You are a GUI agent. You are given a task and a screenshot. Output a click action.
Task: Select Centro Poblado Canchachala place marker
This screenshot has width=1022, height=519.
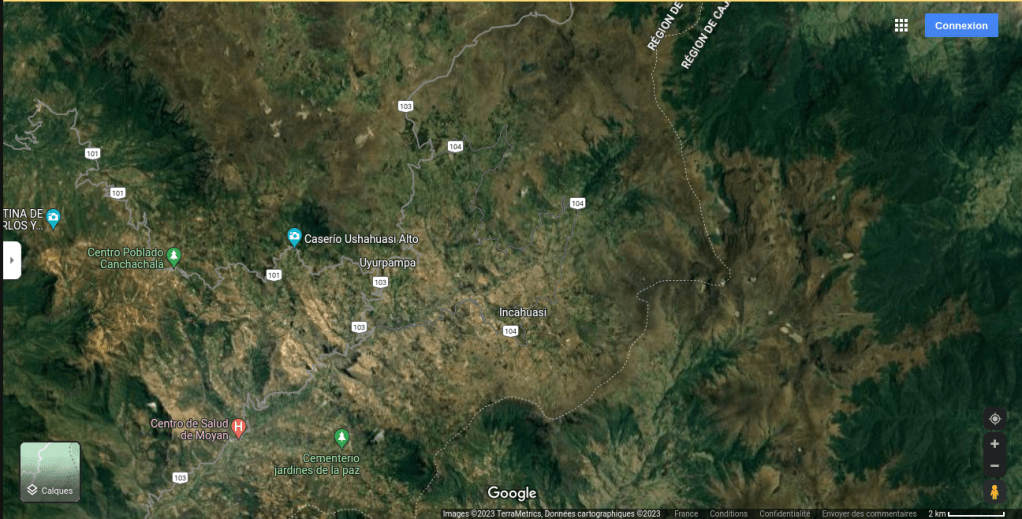[174, 255]
